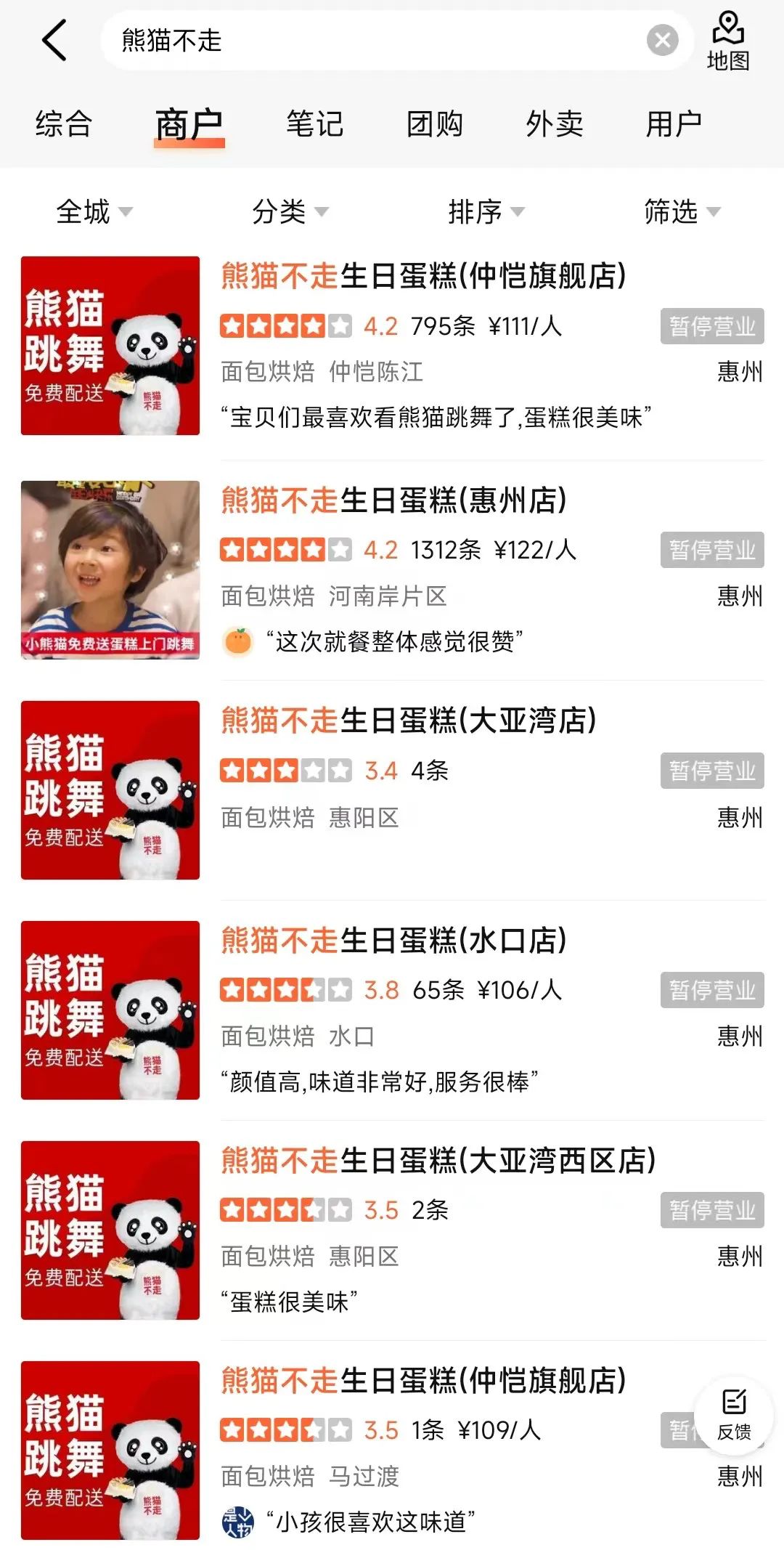
Task: Switch to the 综合 tab
Action: (x=64, y=124)
